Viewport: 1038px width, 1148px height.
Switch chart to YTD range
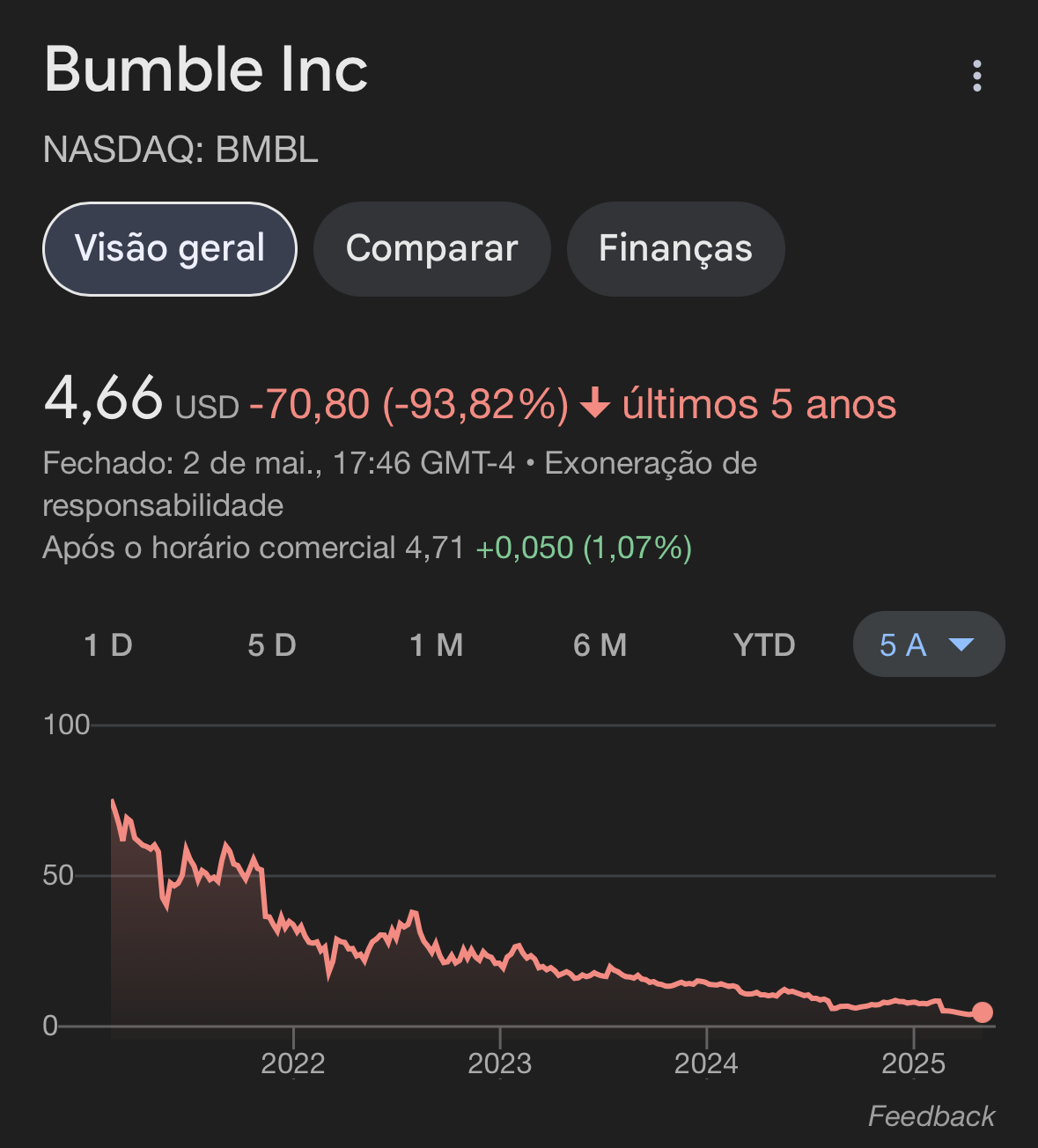click(763, 645)
